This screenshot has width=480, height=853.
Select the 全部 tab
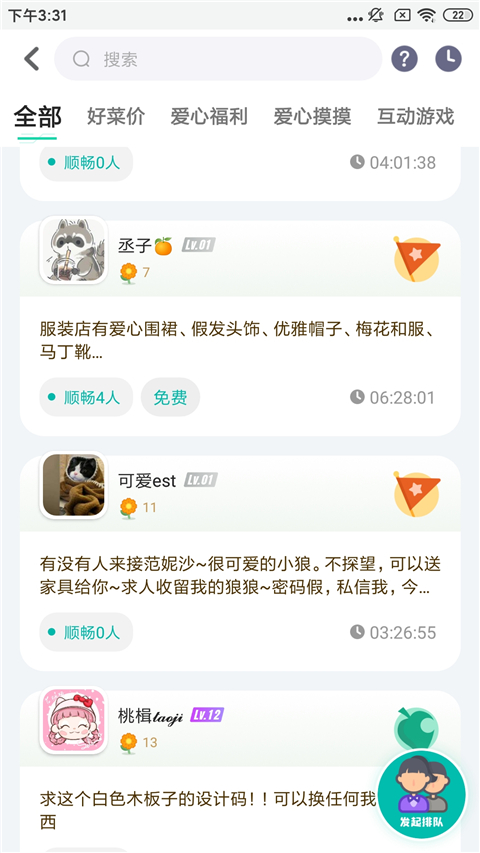point(38,116)
